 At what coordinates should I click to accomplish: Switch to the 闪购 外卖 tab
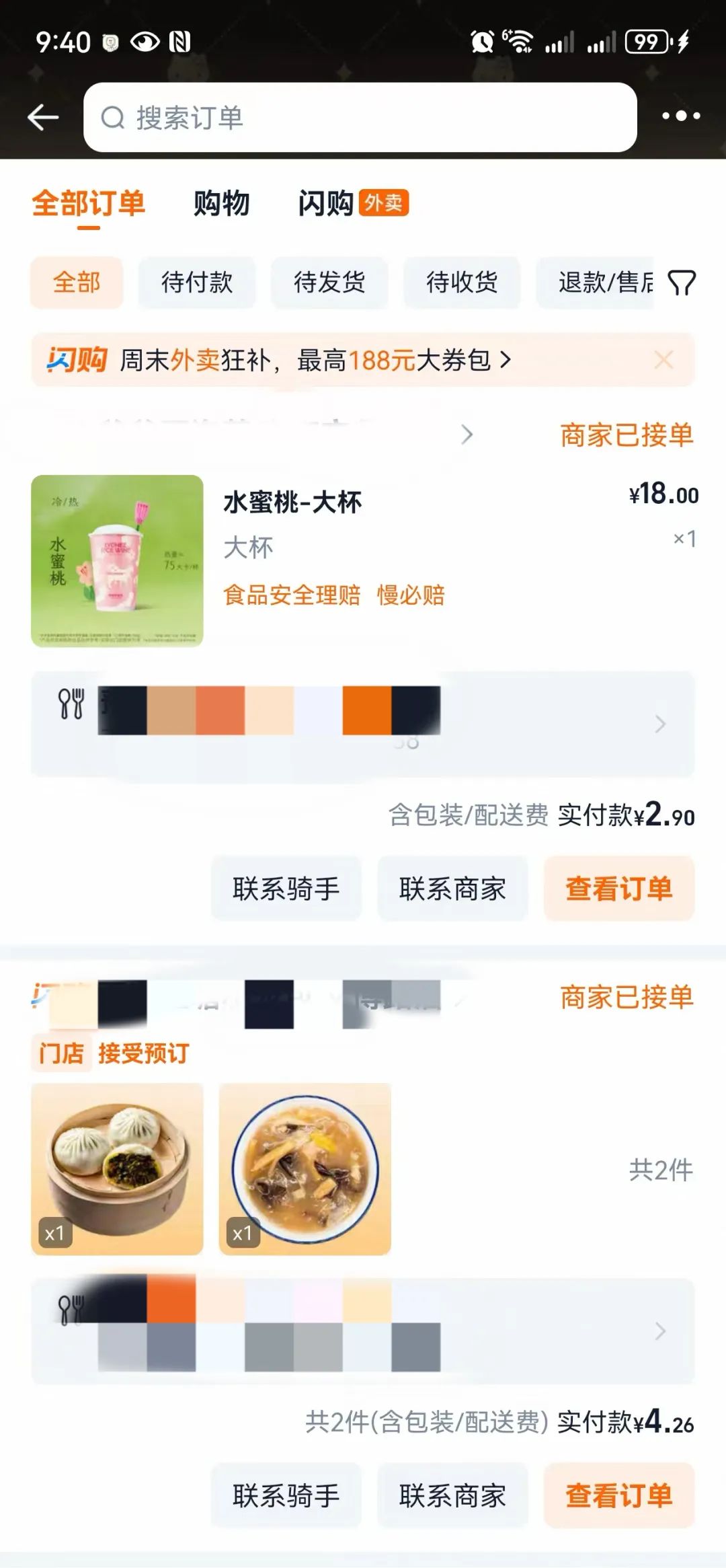352,203
